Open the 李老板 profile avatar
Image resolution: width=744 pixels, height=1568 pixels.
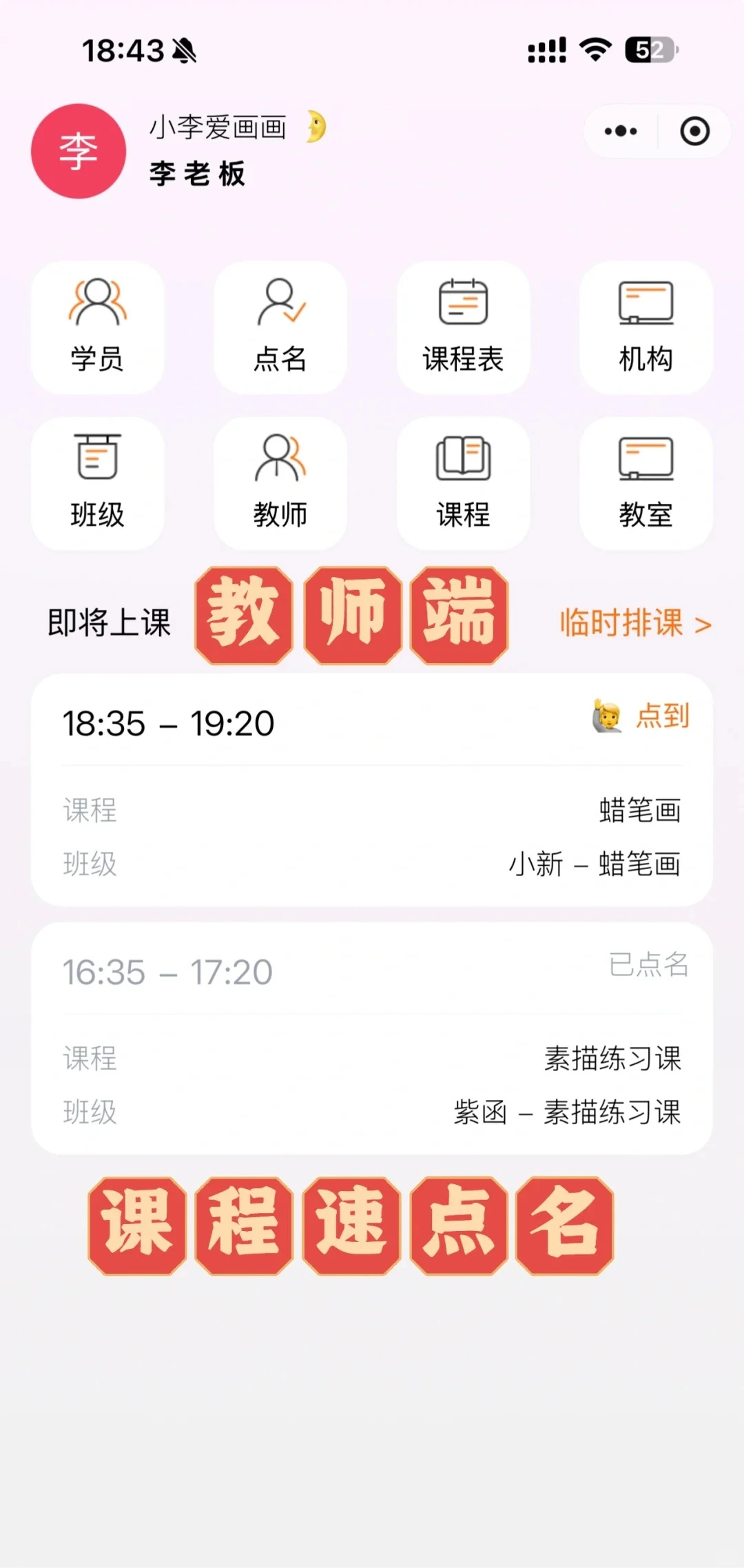pyautogui.click(x=79, y=151)
